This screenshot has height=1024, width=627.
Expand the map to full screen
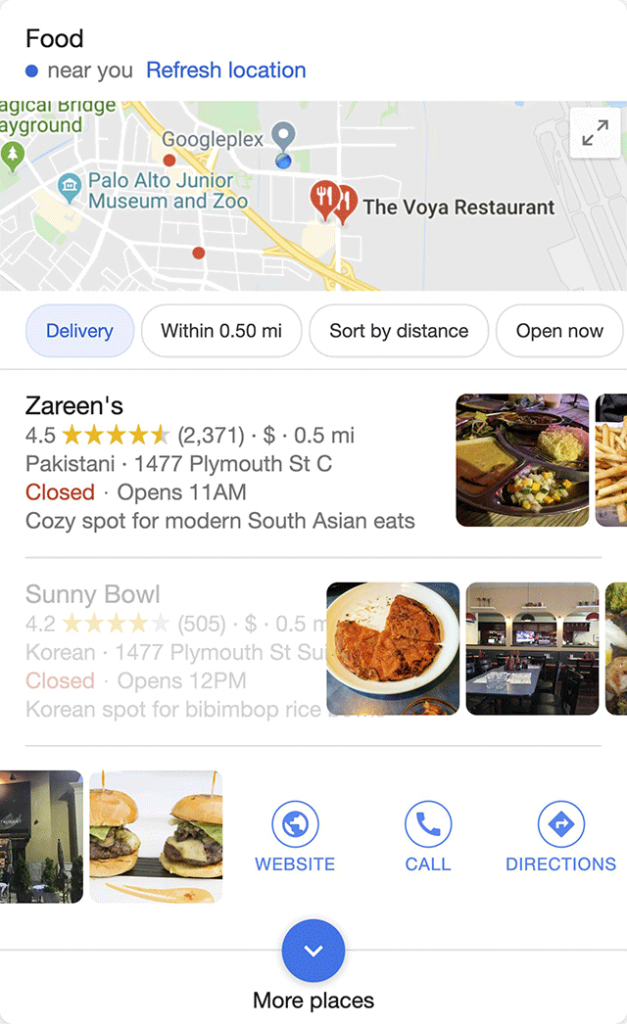tap(595, 132)
